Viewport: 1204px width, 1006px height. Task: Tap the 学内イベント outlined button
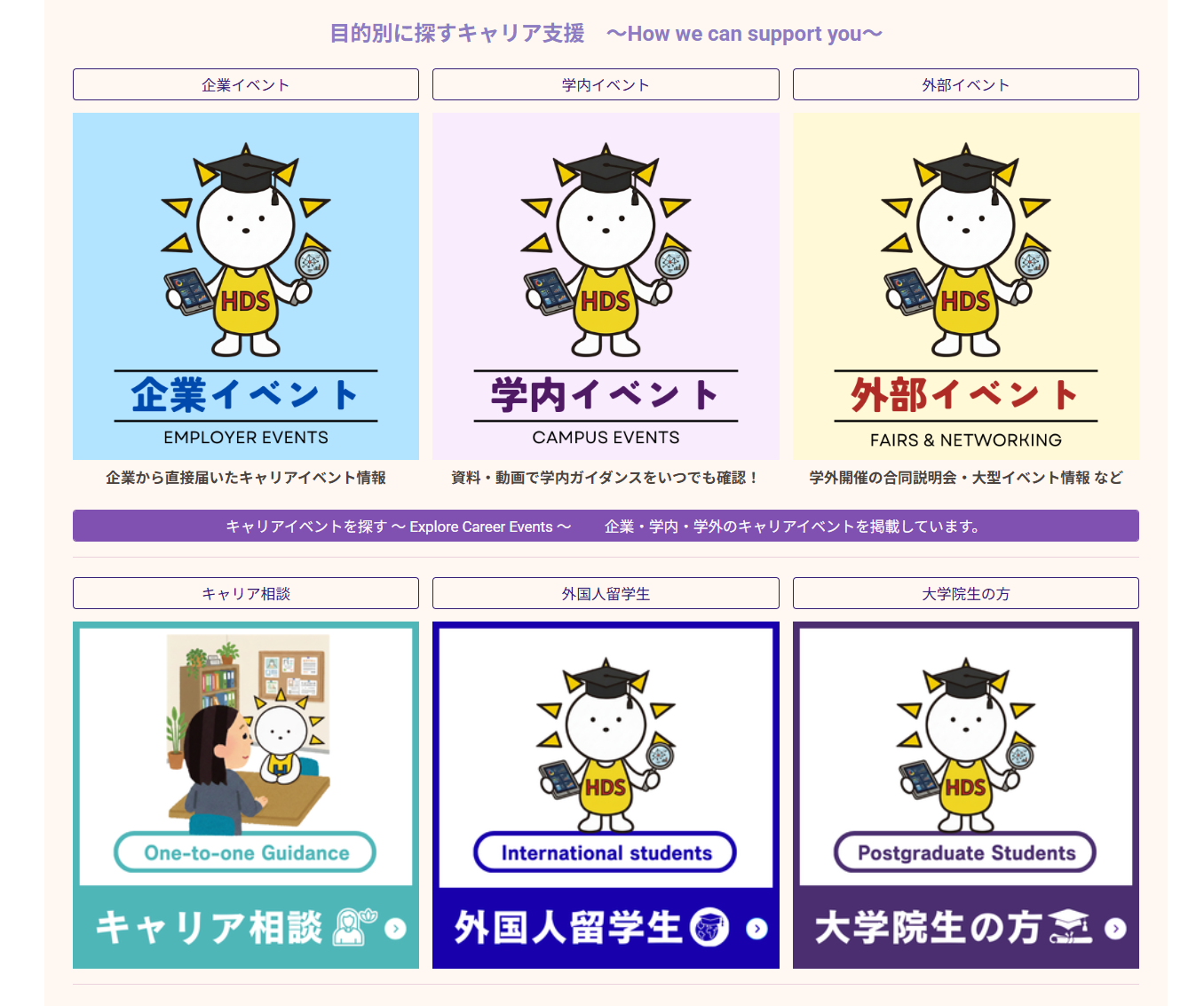tap(606, 84)
